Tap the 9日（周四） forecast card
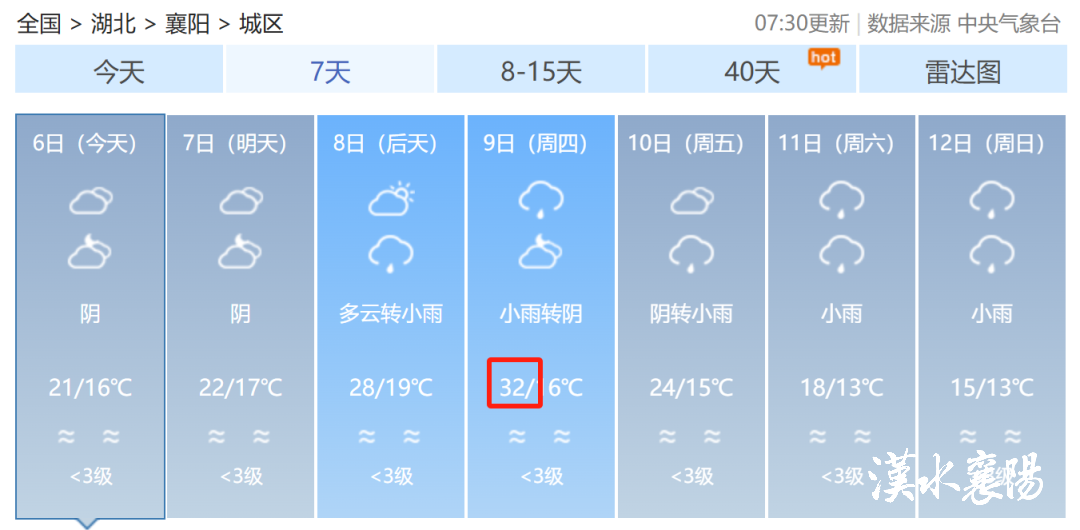 click(541, 315)
